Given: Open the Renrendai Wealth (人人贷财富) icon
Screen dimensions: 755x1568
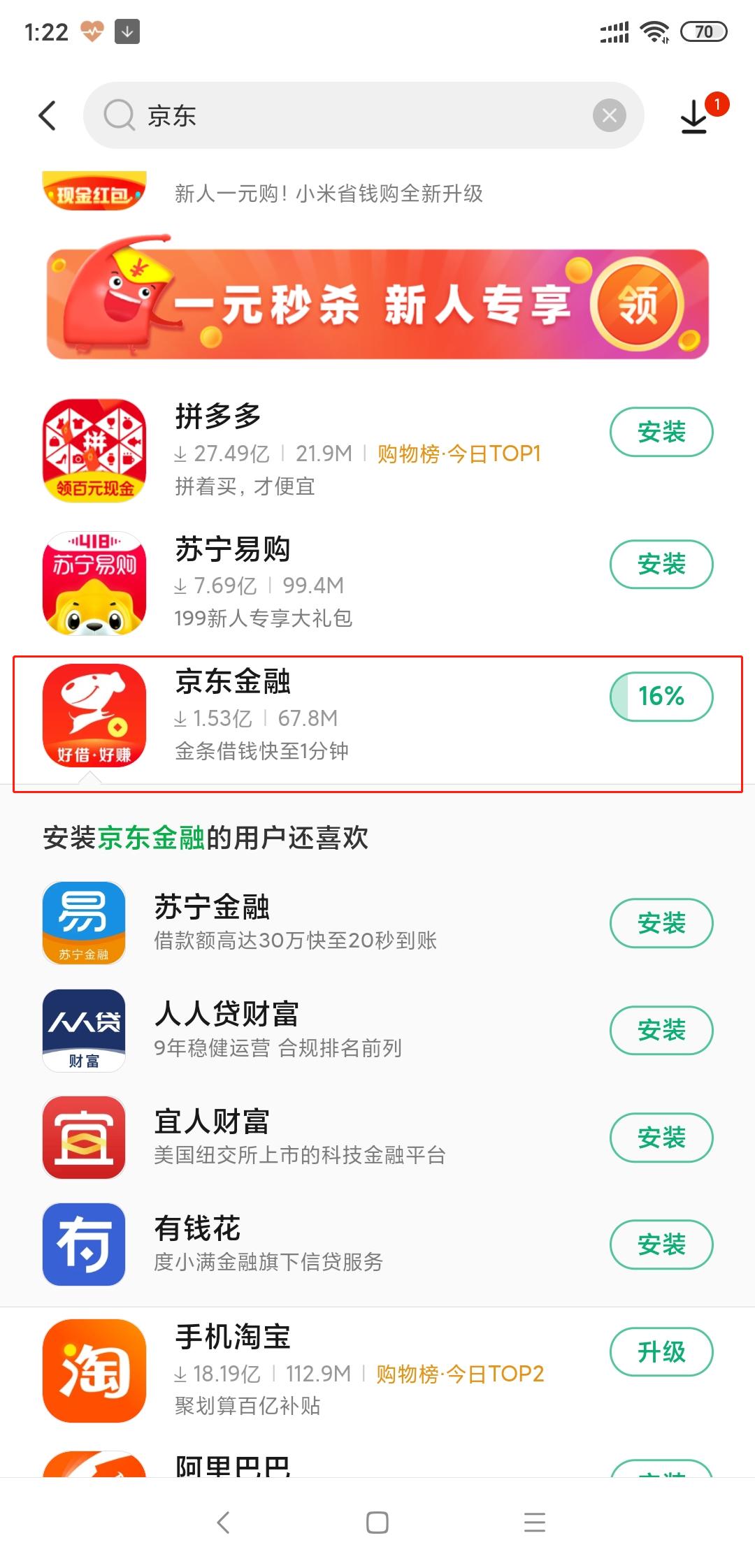Looking at the screenshot, I should (83, 1030).
